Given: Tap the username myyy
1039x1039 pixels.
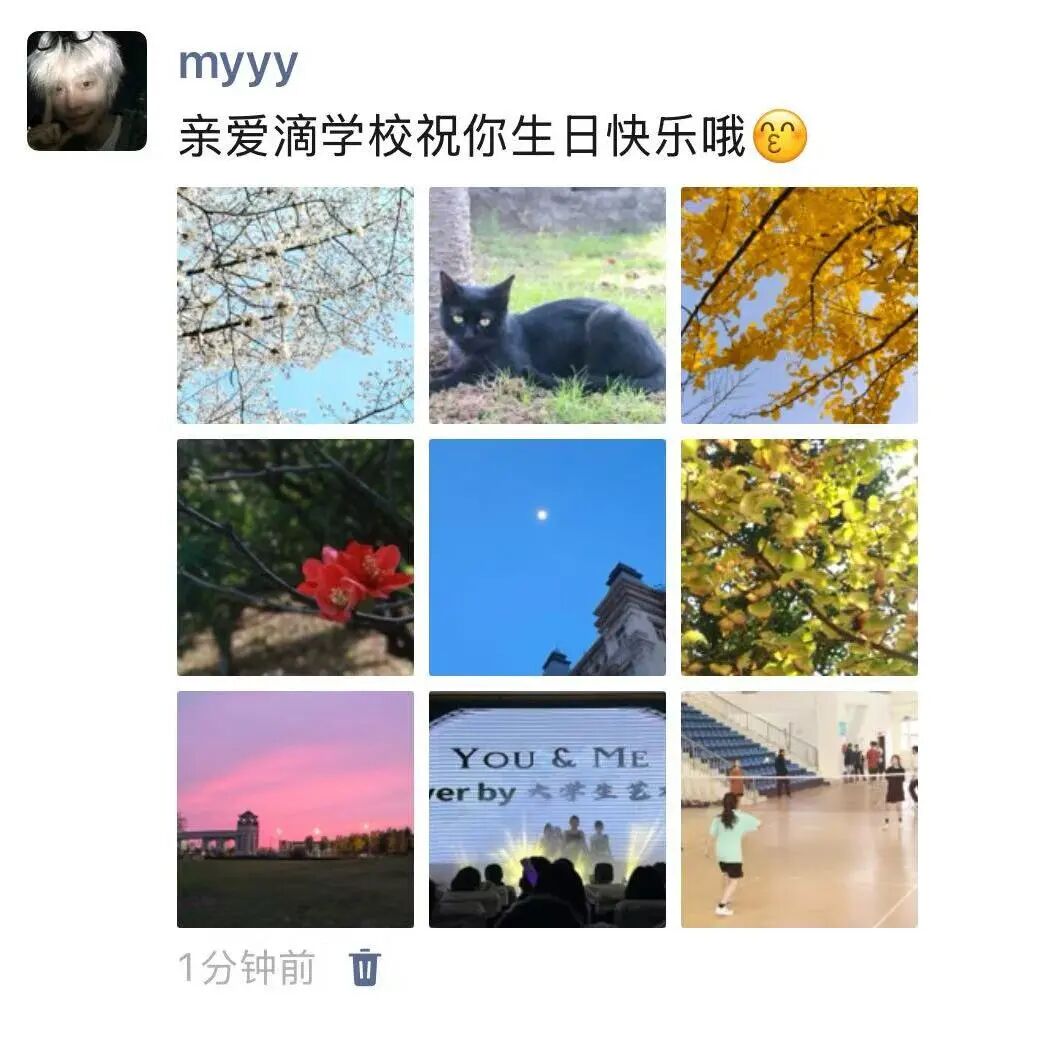Looking at the screenshot, I should pyautogui.click(x=238, y=64).
